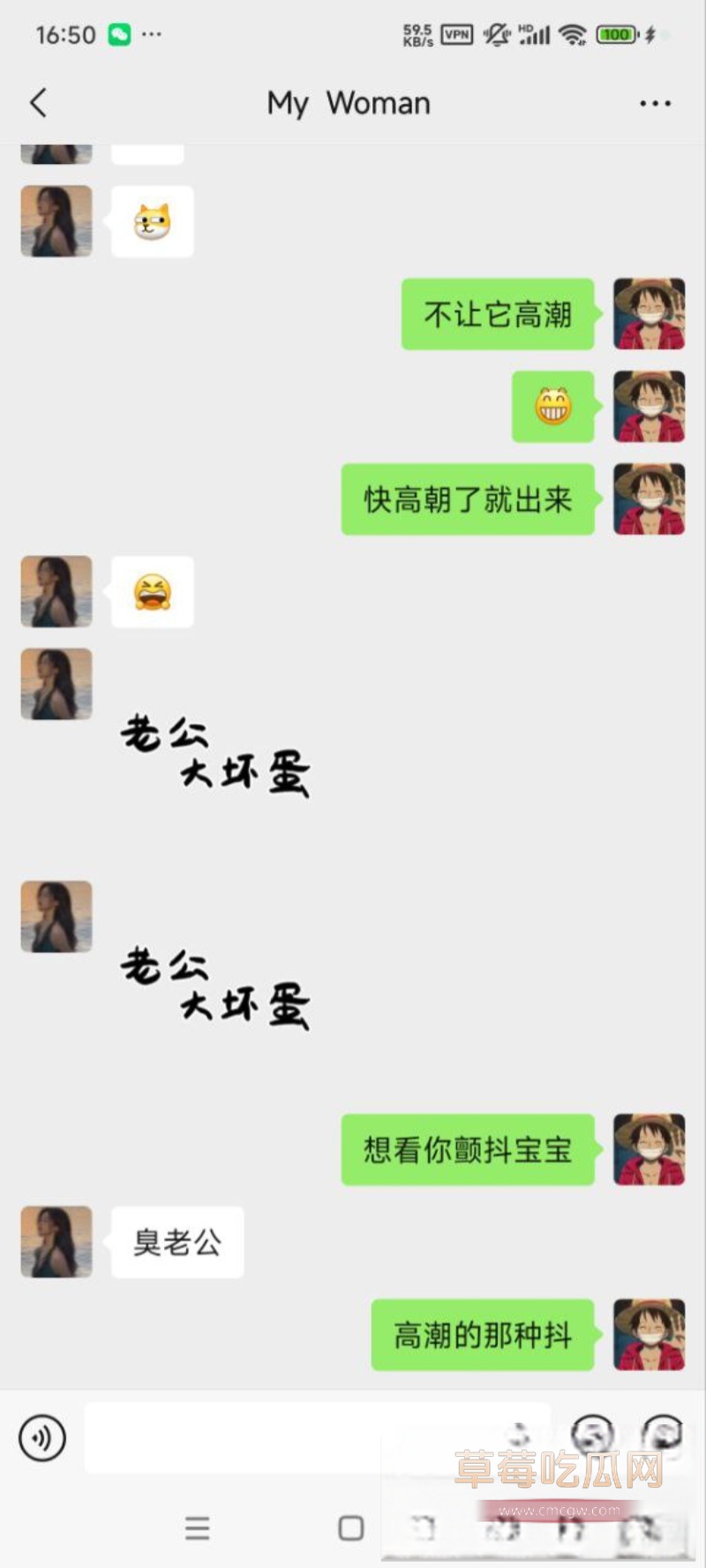Image resolution: width=706 pixels, height=1568 pixels.
Task: Open chat settings via the three-dot menu
Action: point(655,102)
